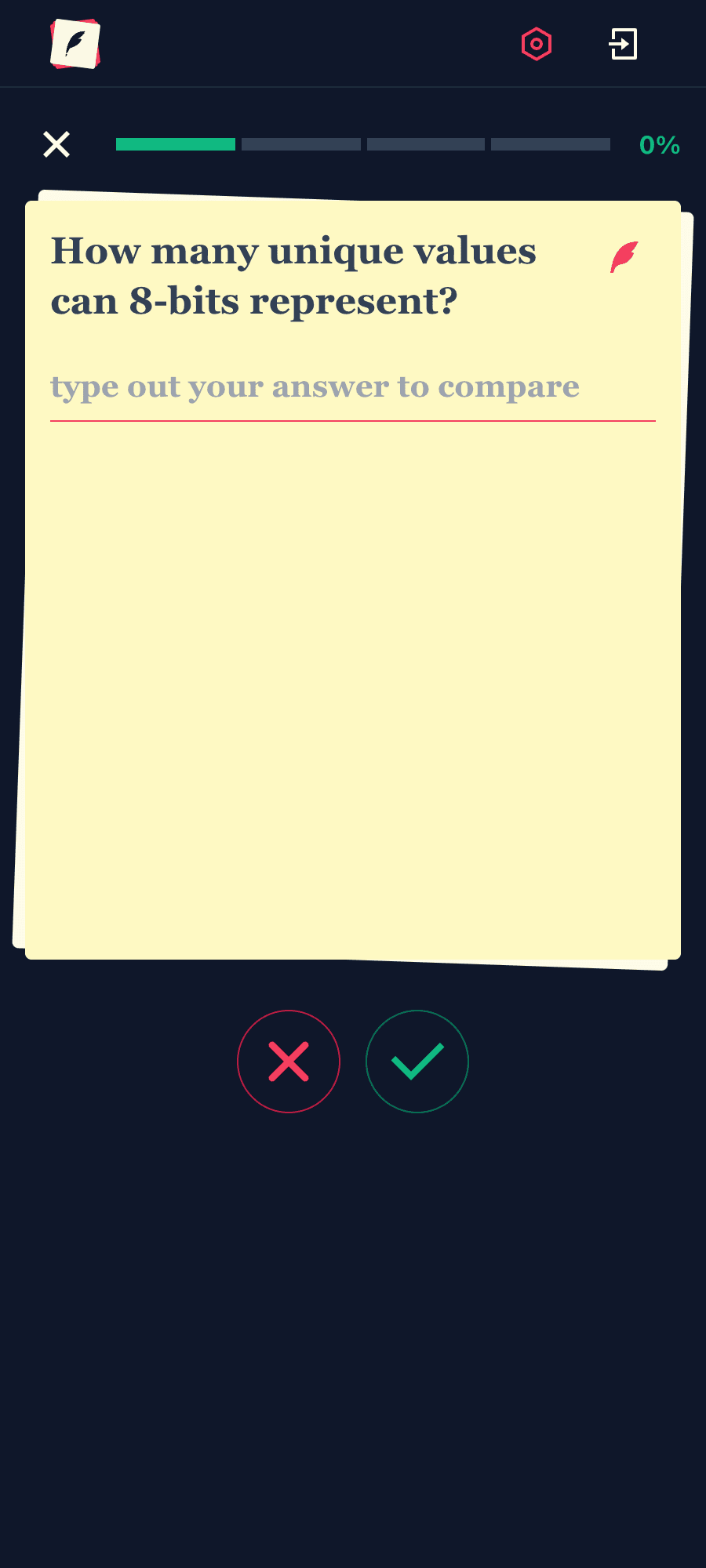Focus the answer input field
The height and width of the screenshot is (1568, 706).
pyautogui.click(x=353, y=388)
